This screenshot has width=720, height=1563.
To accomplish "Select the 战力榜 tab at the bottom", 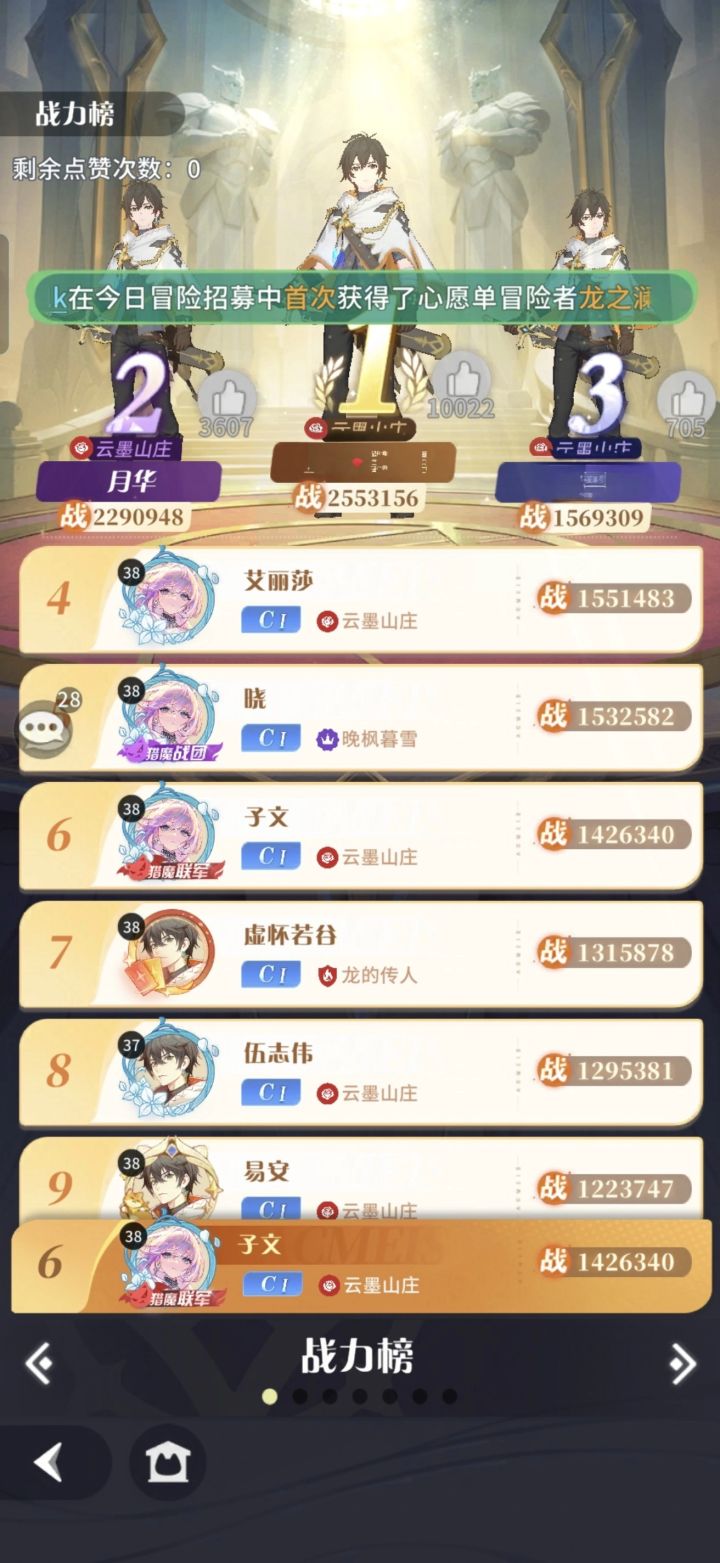I will 360,1357.
